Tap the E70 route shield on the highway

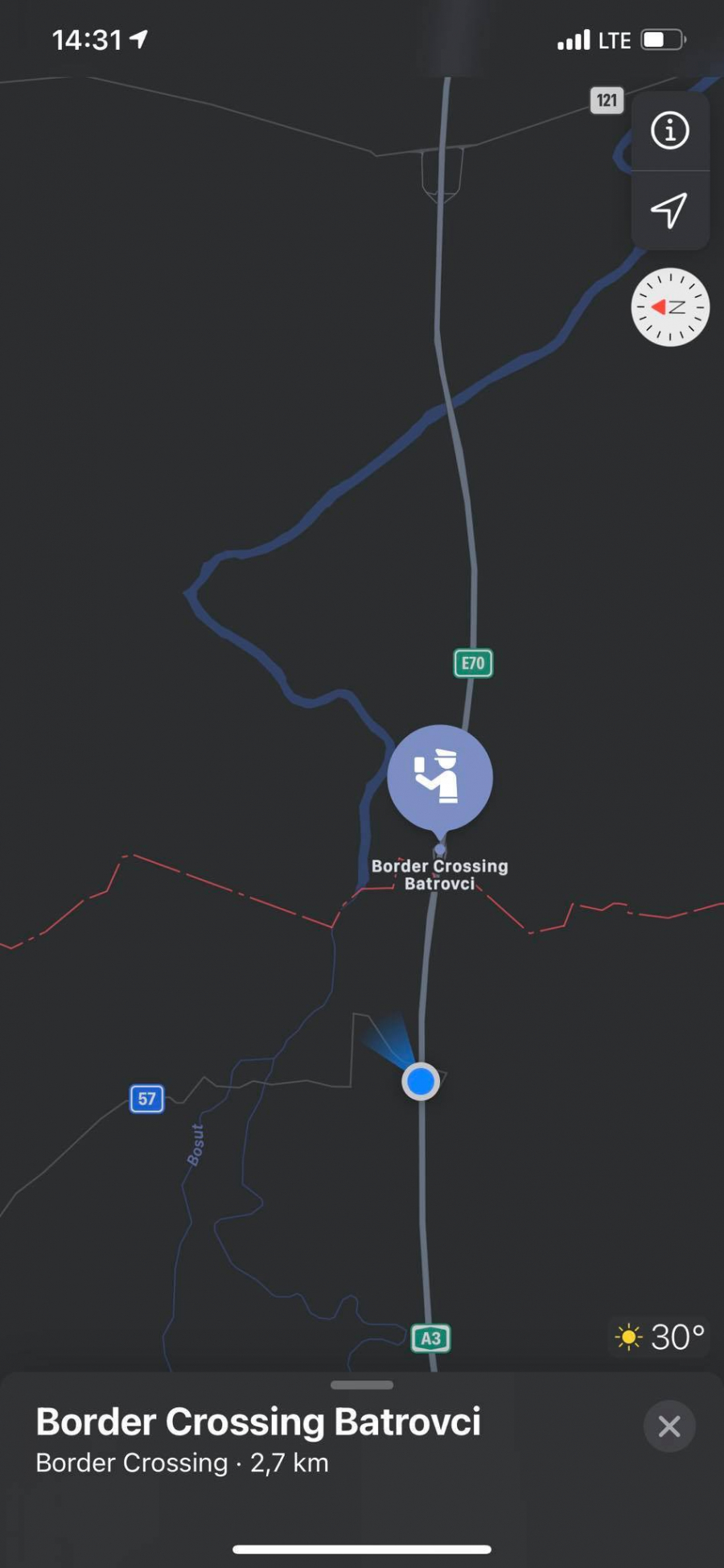pyautogui.click(x=473, y=662)
